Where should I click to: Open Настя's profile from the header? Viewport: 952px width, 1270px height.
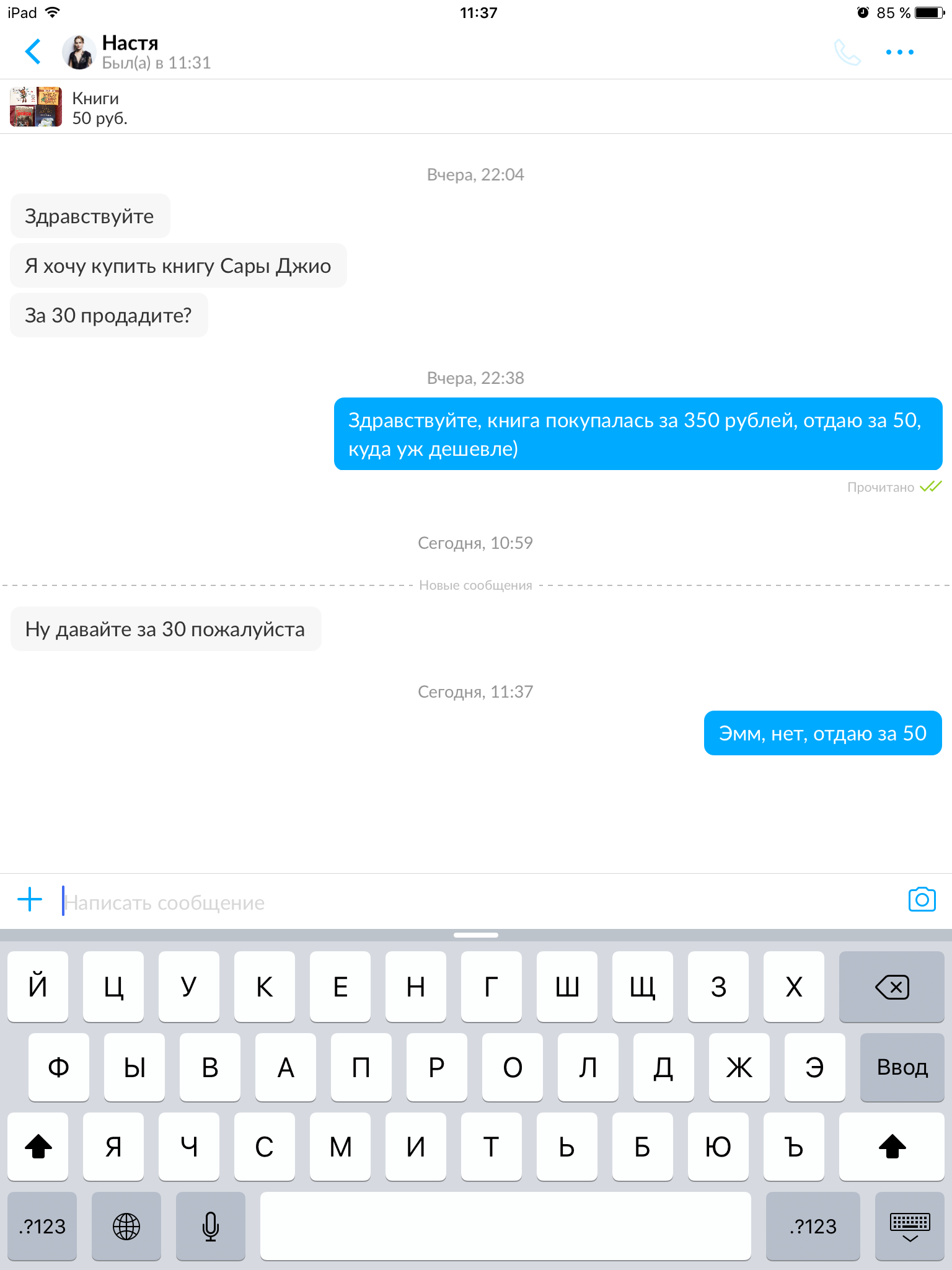(130, 51)
